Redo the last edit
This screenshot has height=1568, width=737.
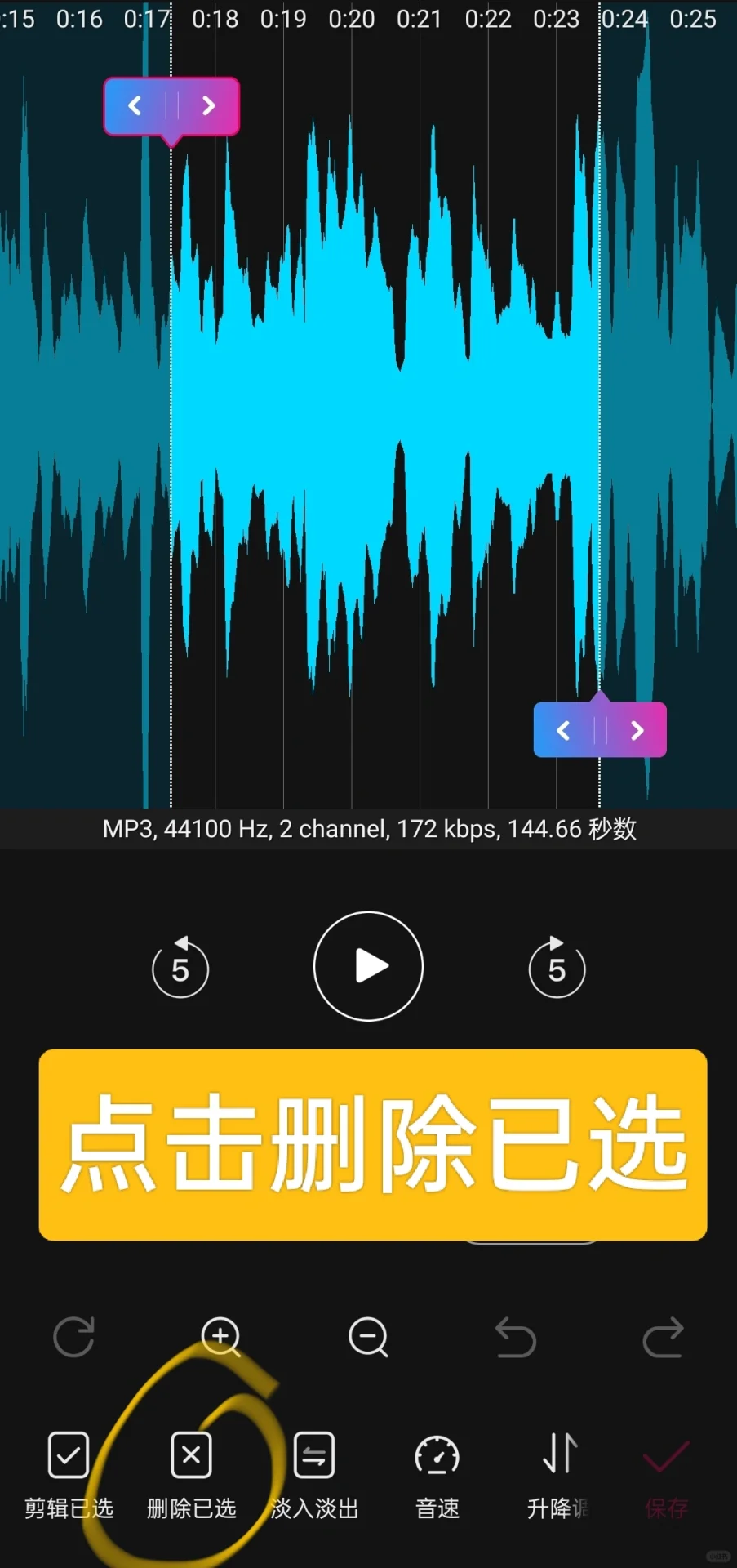663,1338
